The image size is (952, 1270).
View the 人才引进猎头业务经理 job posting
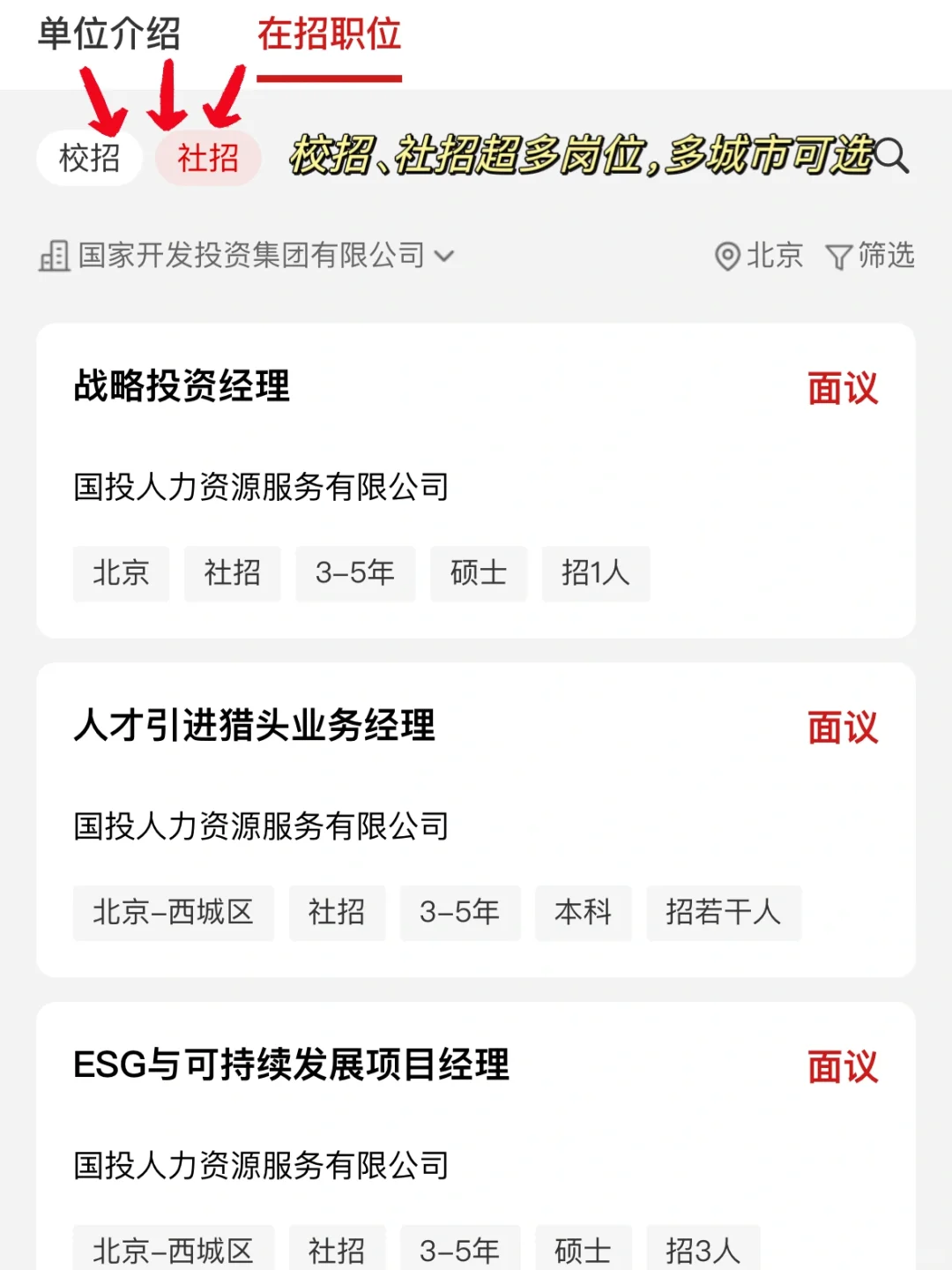coord(476,820)
